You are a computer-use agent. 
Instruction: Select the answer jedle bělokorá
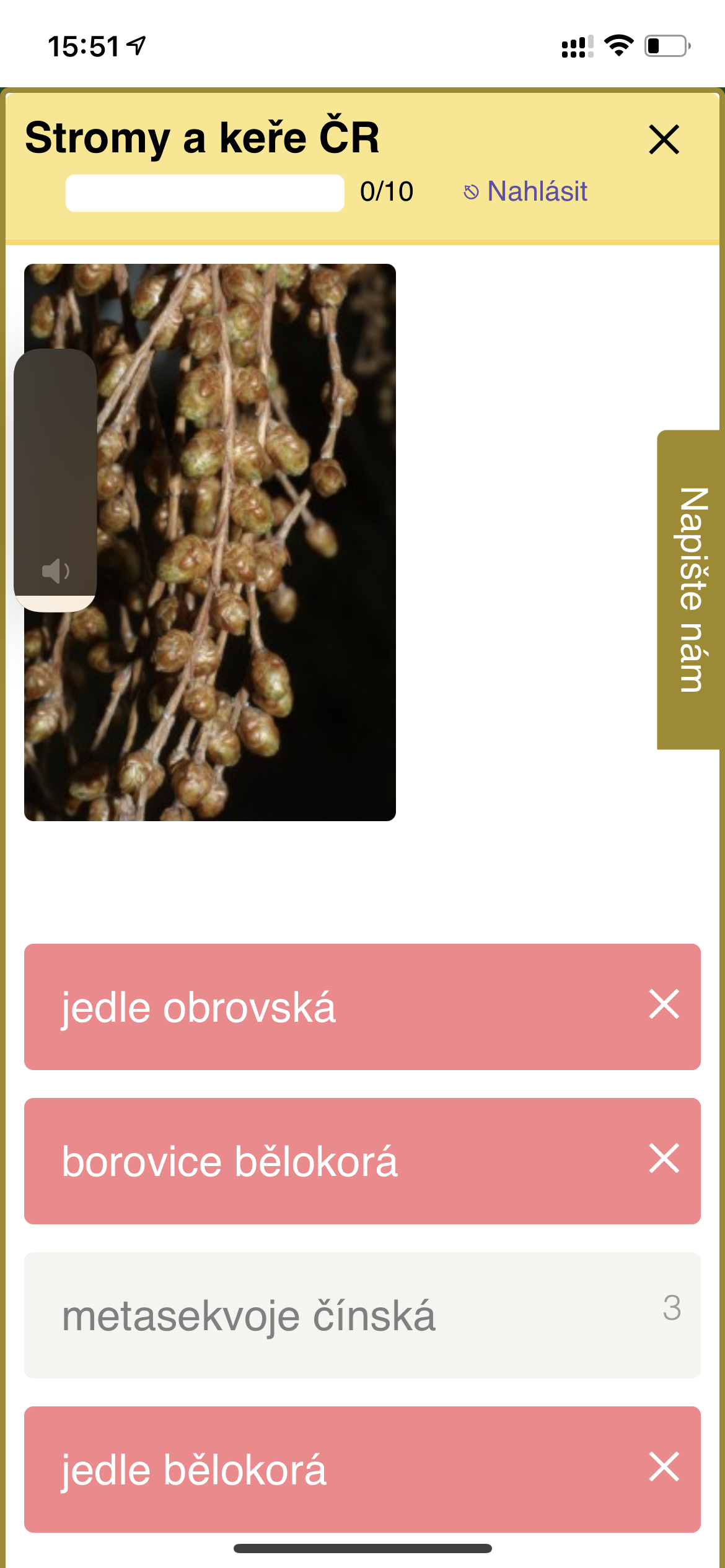(362, 1470)
